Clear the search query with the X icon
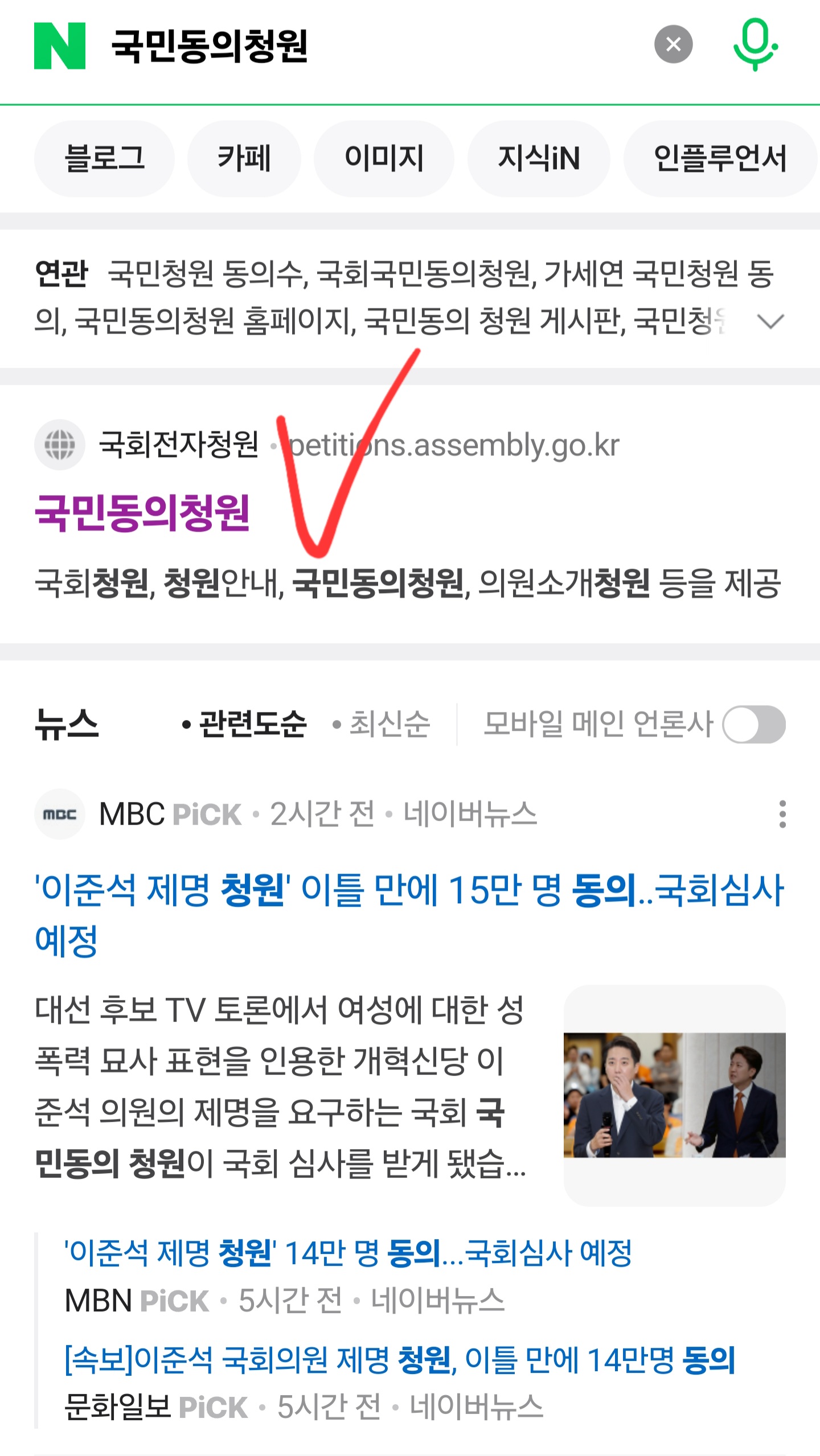 tap(674, 46)
